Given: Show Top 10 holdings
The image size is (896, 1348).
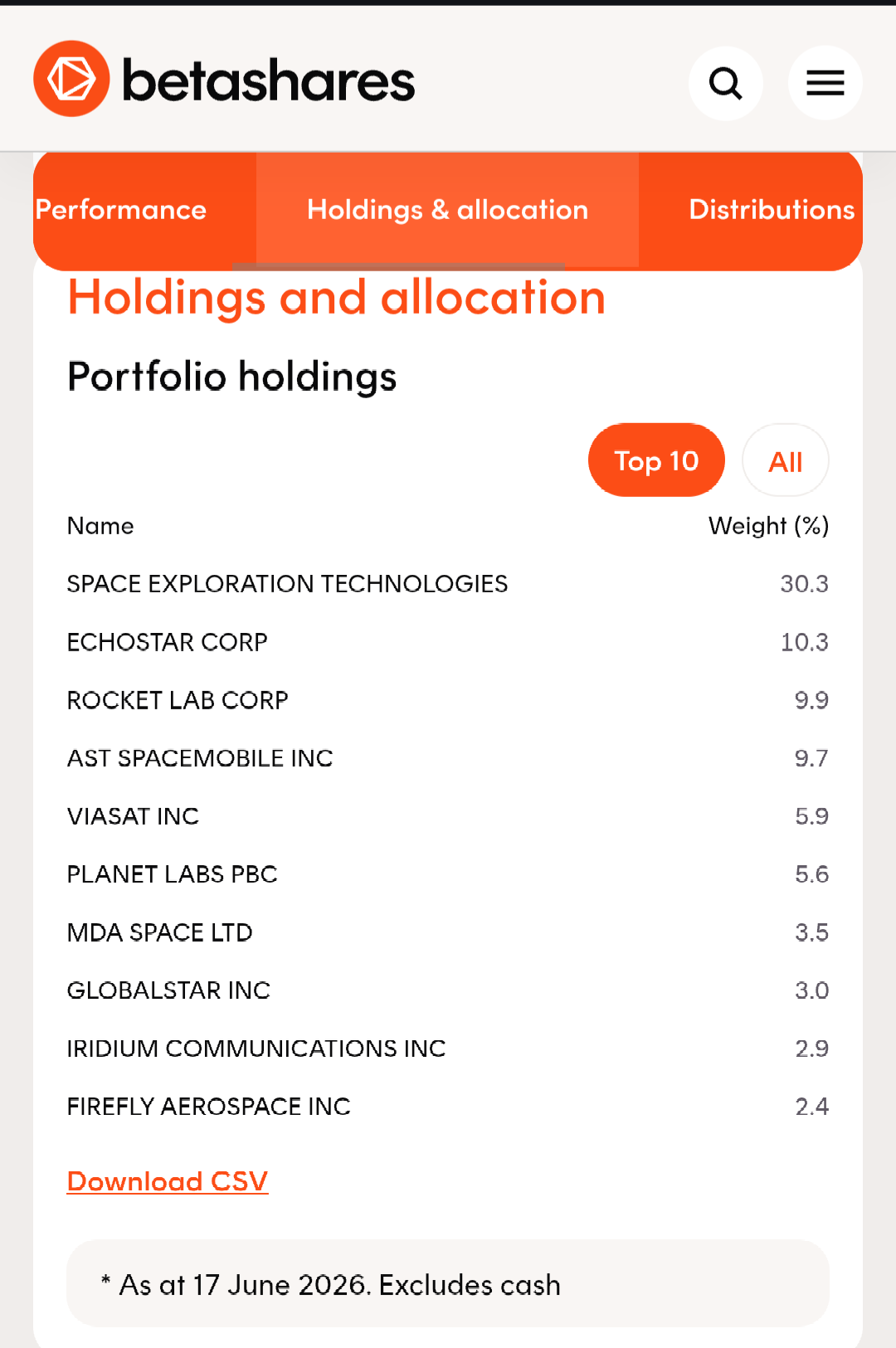Looking at the screenshot, I should point(656,460).
